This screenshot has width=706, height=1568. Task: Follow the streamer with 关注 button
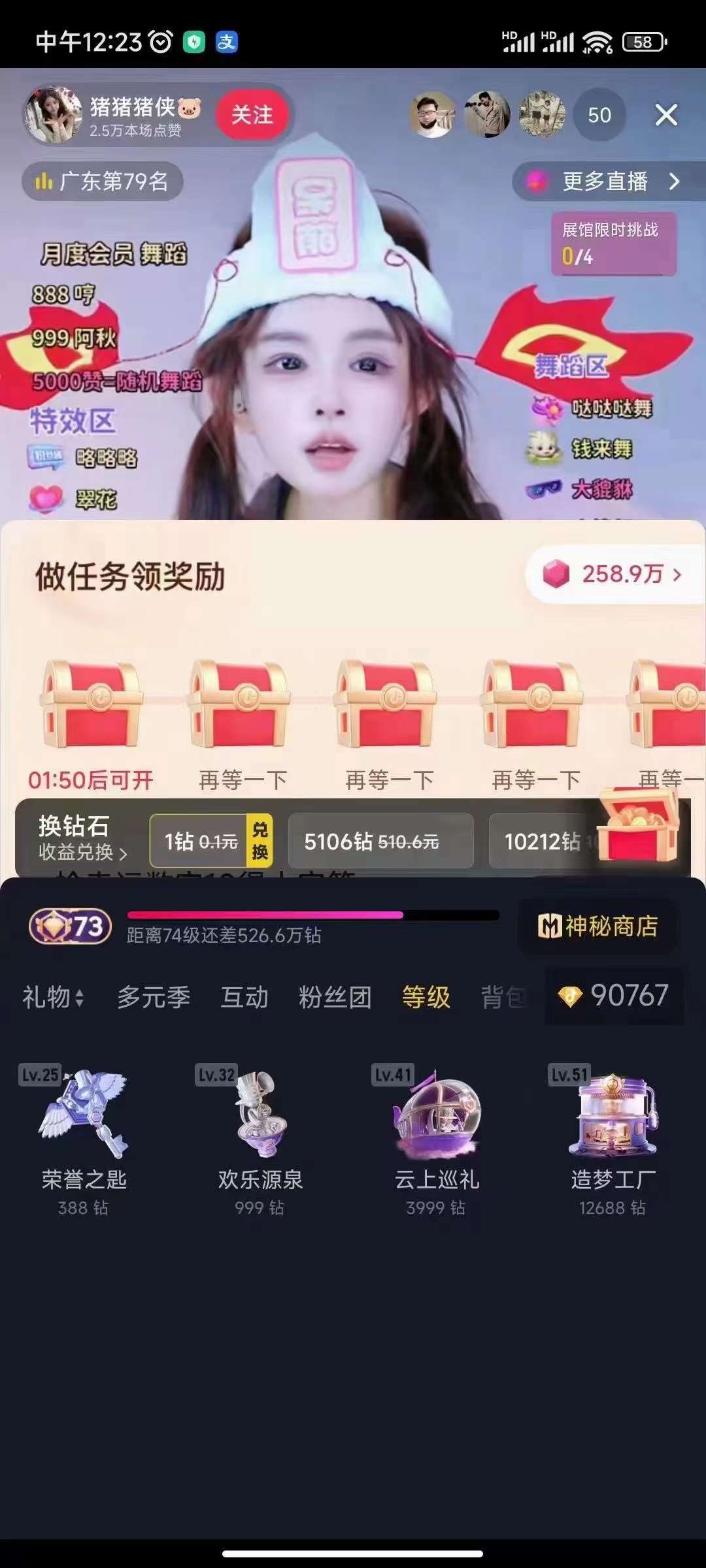[252, 115]
